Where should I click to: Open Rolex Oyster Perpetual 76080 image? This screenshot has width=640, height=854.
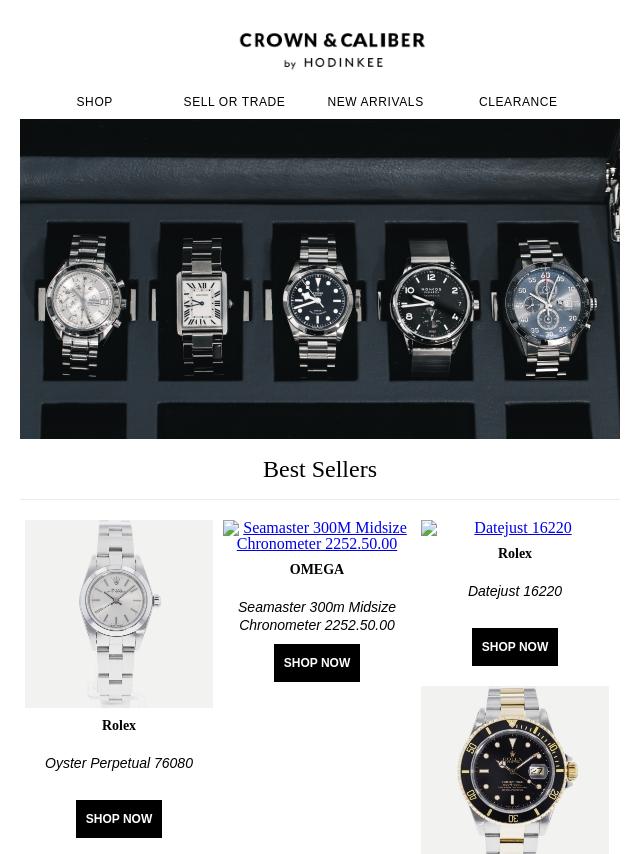[119, 613]
